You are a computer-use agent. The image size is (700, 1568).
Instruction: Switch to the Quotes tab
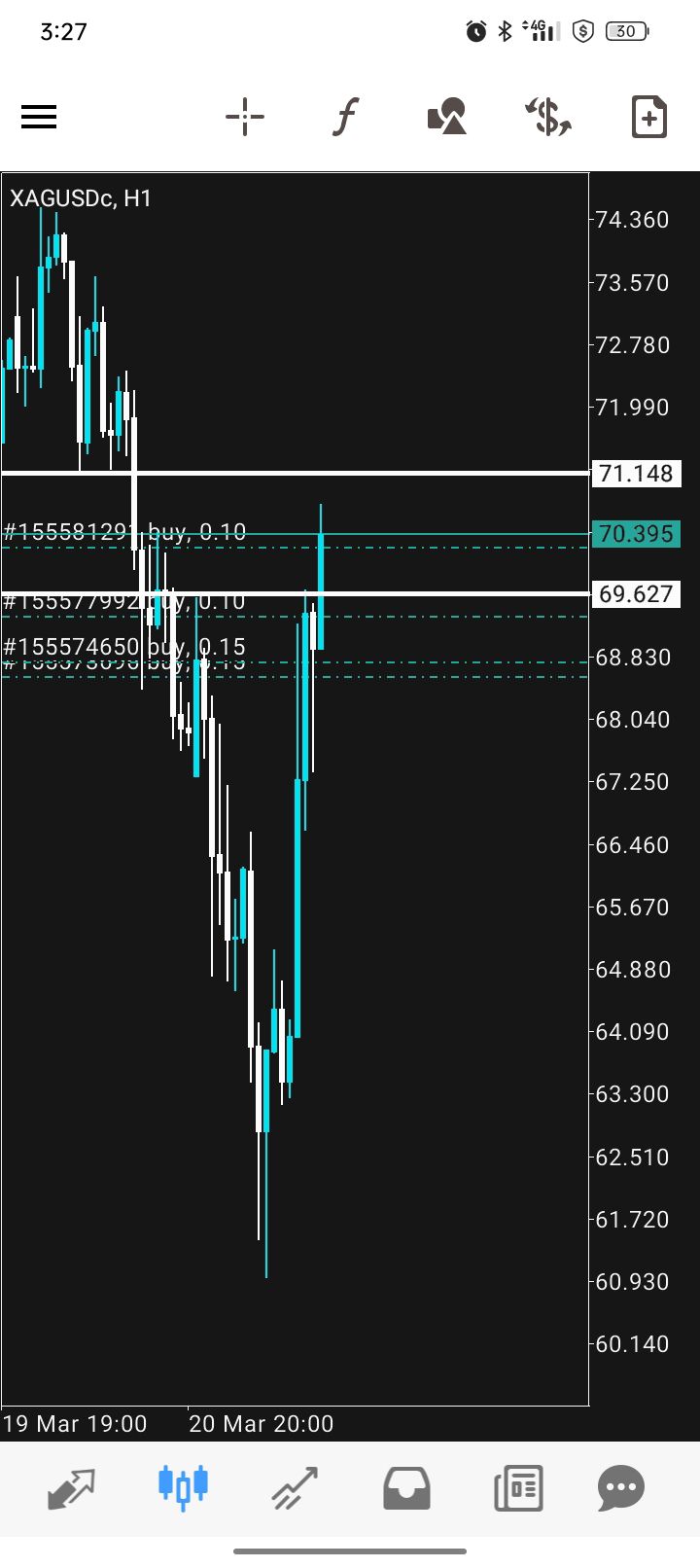point(72,1487)
